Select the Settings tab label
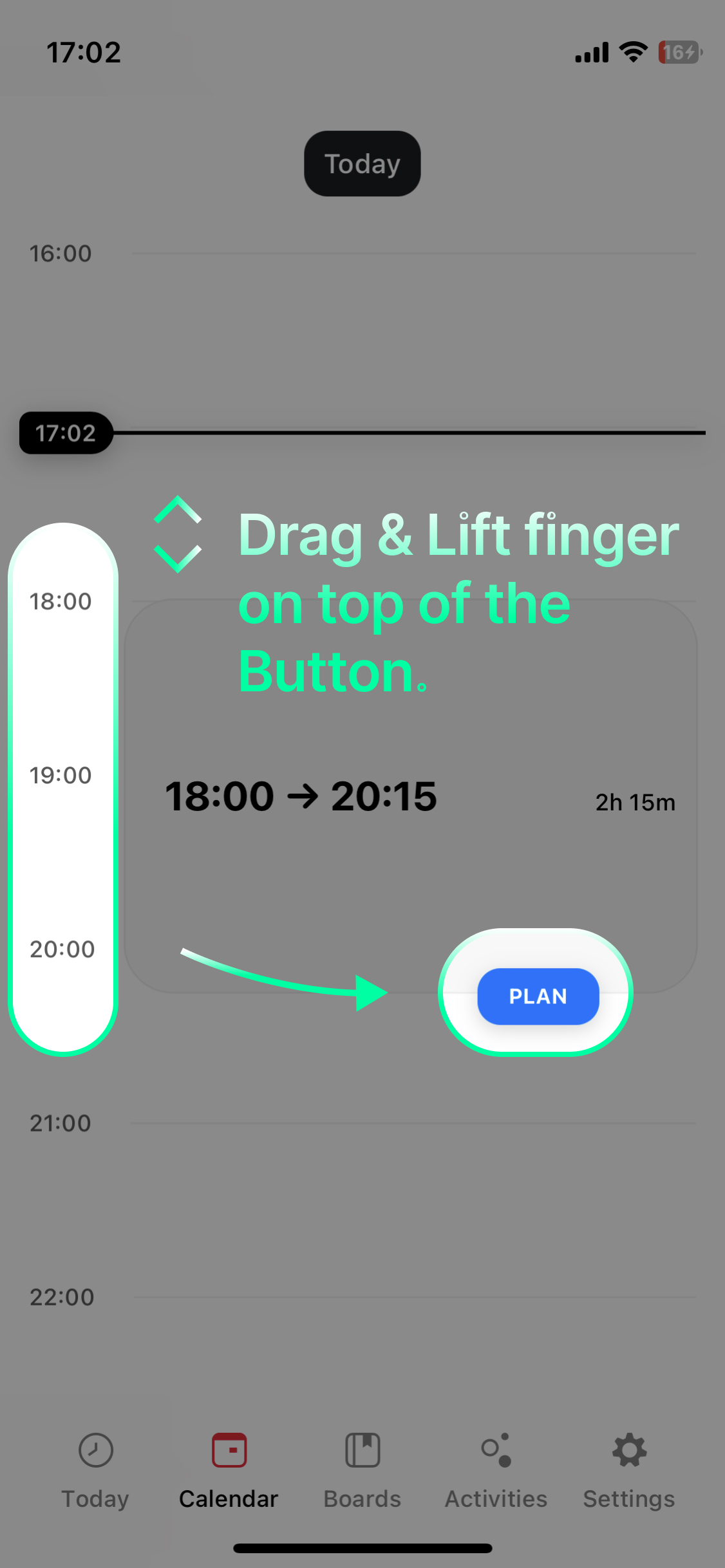Viewport: 725px width, 1568px height. click(628, 1498)
